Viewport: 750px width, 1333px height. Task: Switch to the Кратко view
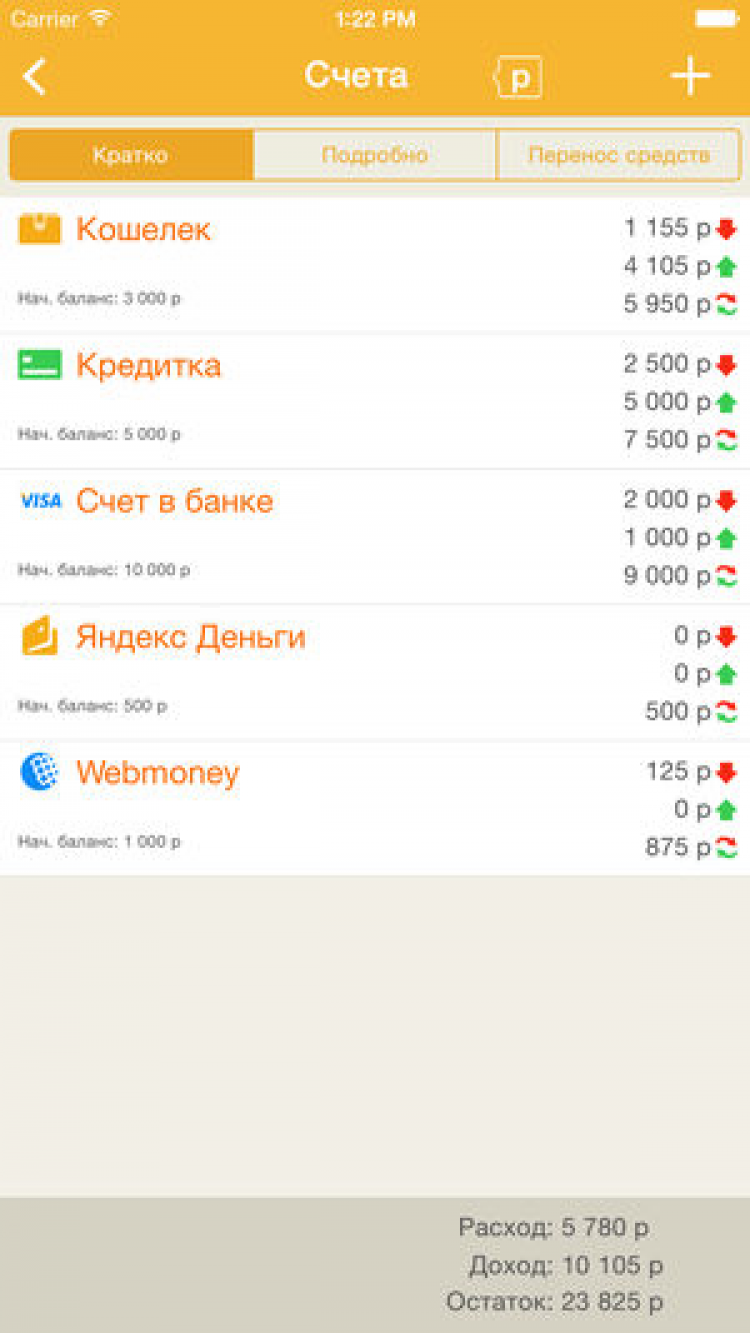[x=131, y=155]
